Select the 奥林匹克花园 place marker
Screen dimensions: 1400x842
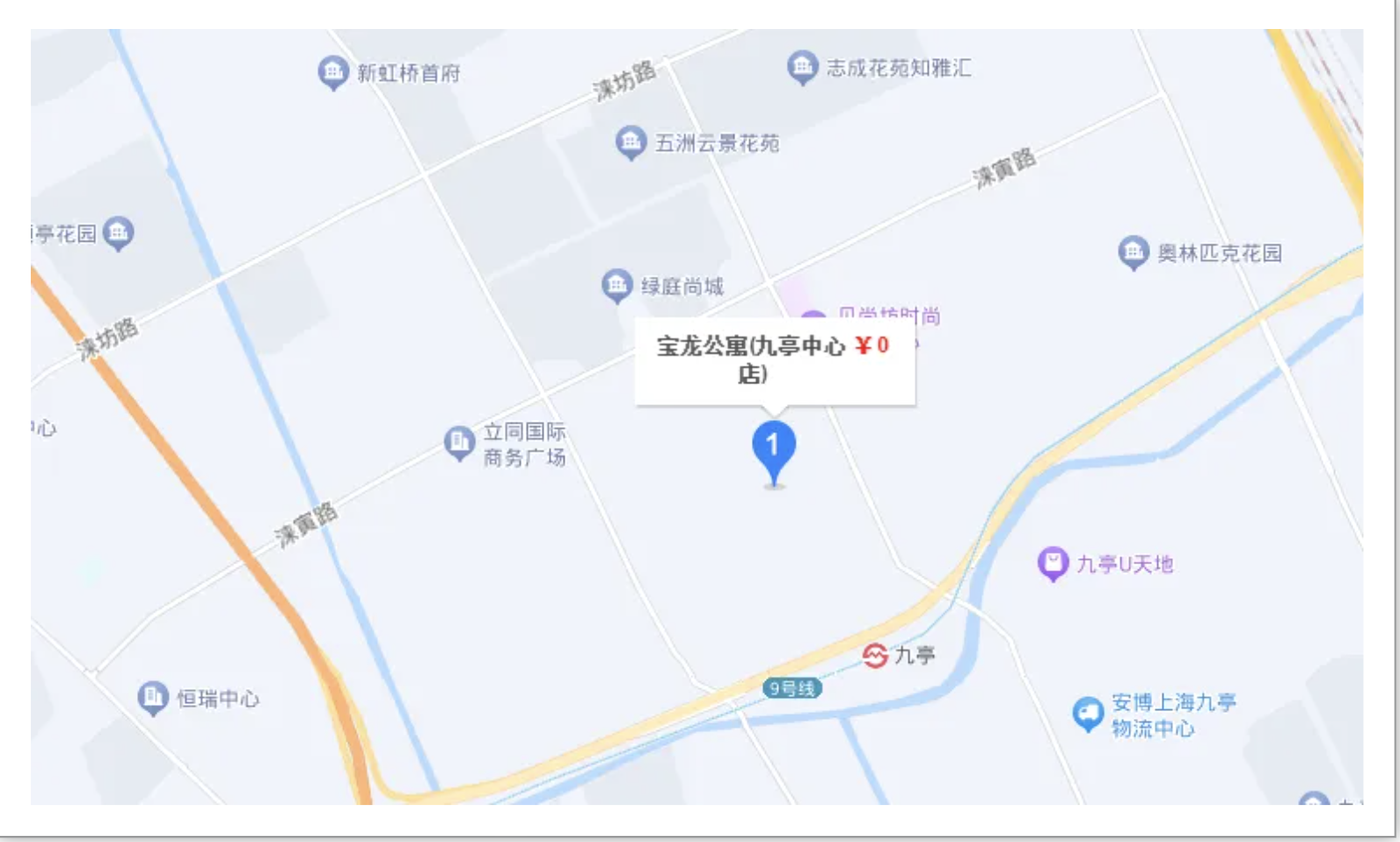click(x=1134, y=252)
